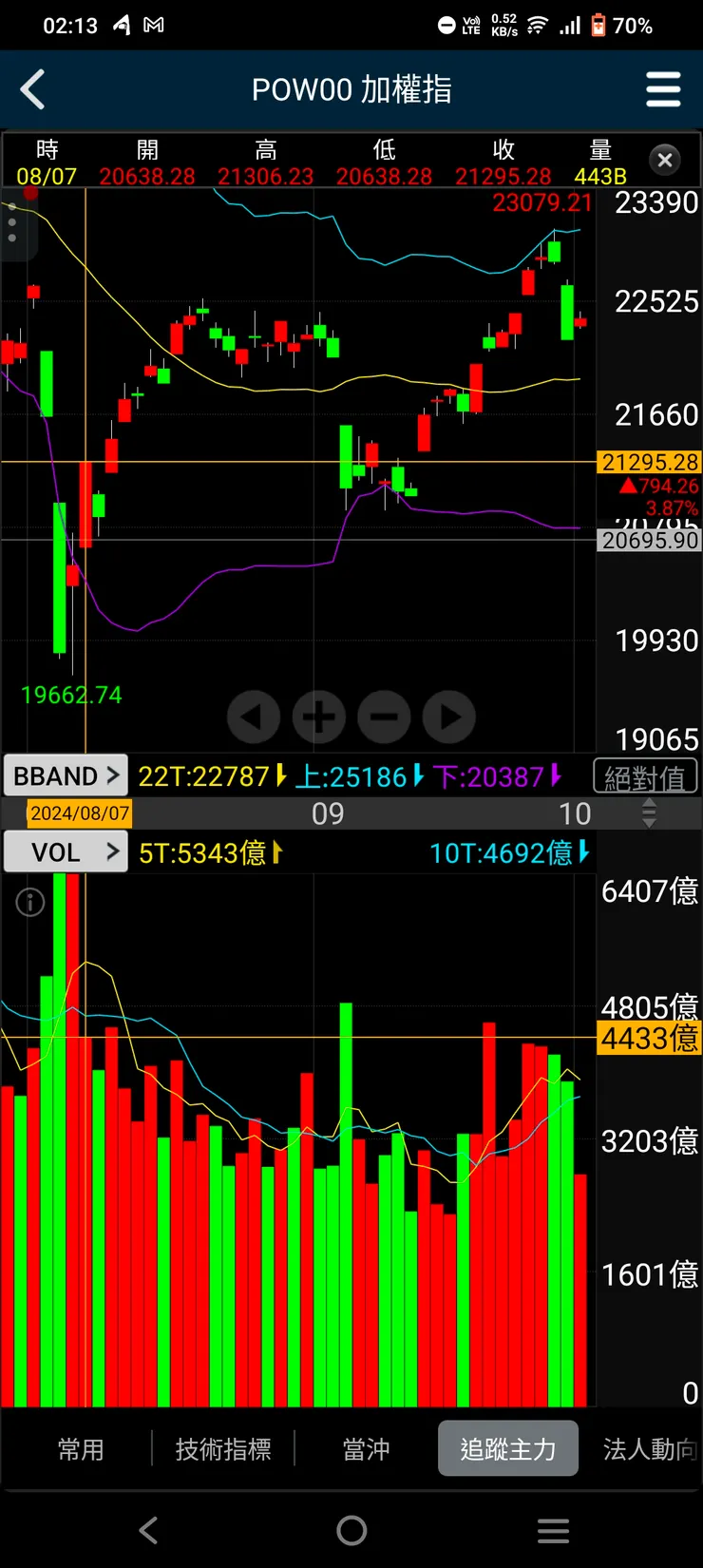Open the three-dot chart options handle
The height and width of the screenshot is (1568, 703).
(12, 228)
